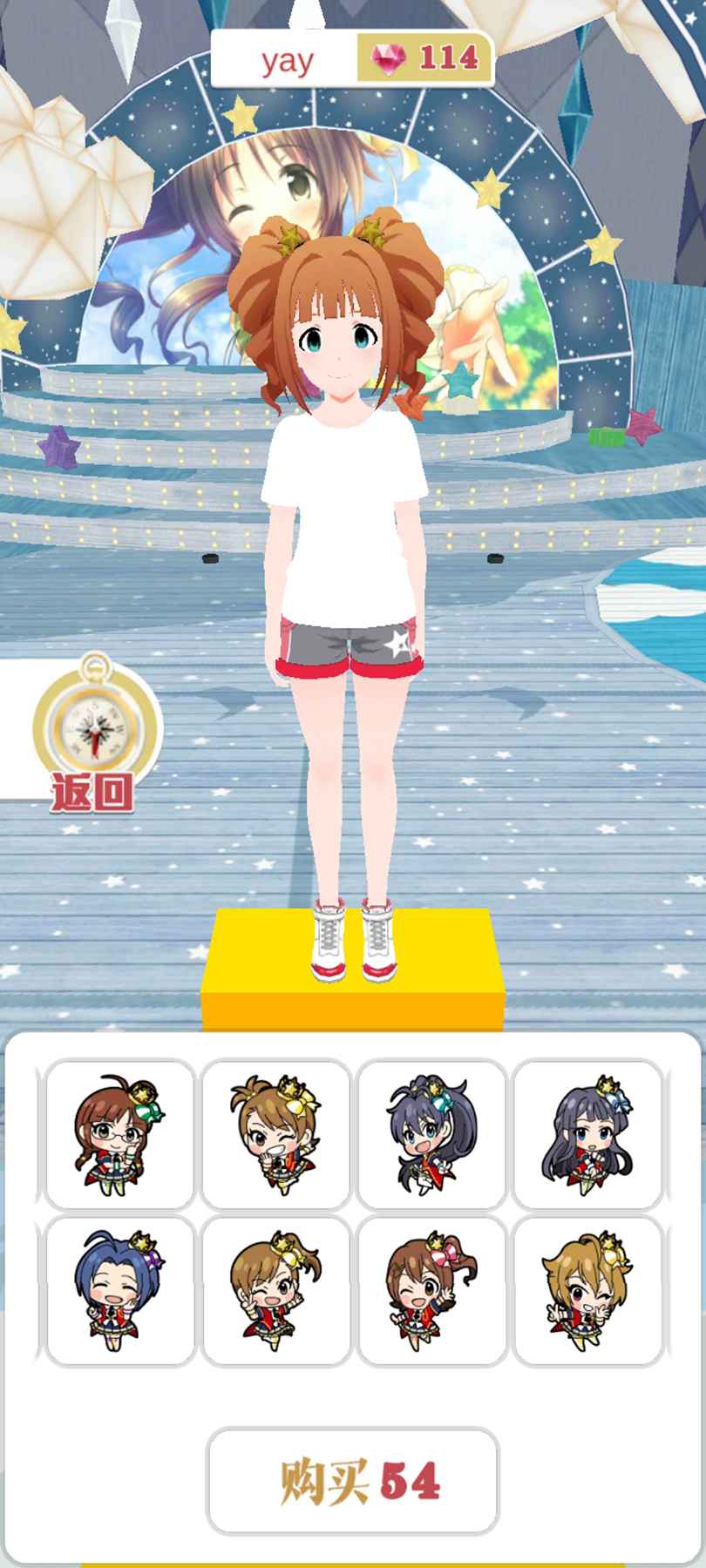Click the yay username label

point(288,59)
